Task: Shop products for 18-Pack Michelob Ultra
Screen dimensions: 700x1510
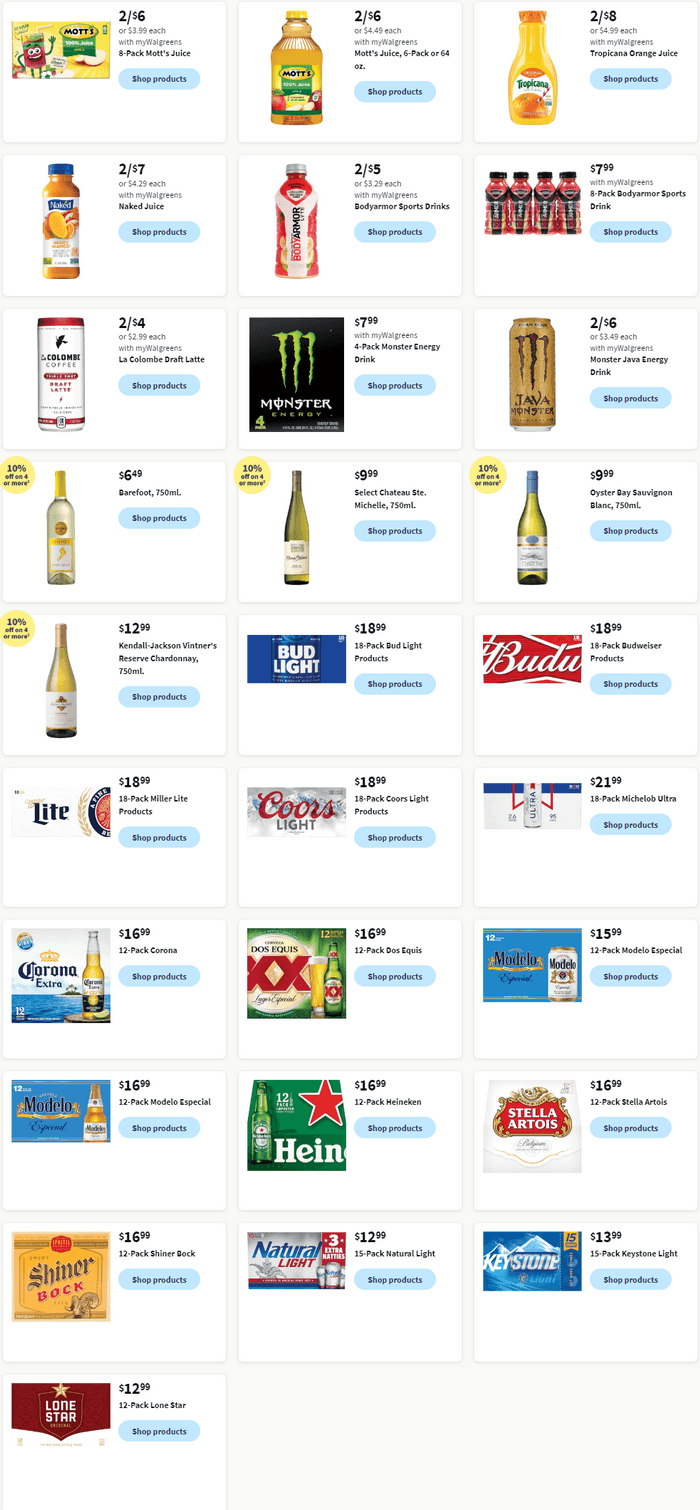Action: pyautogui.click(x=630, y=825)
